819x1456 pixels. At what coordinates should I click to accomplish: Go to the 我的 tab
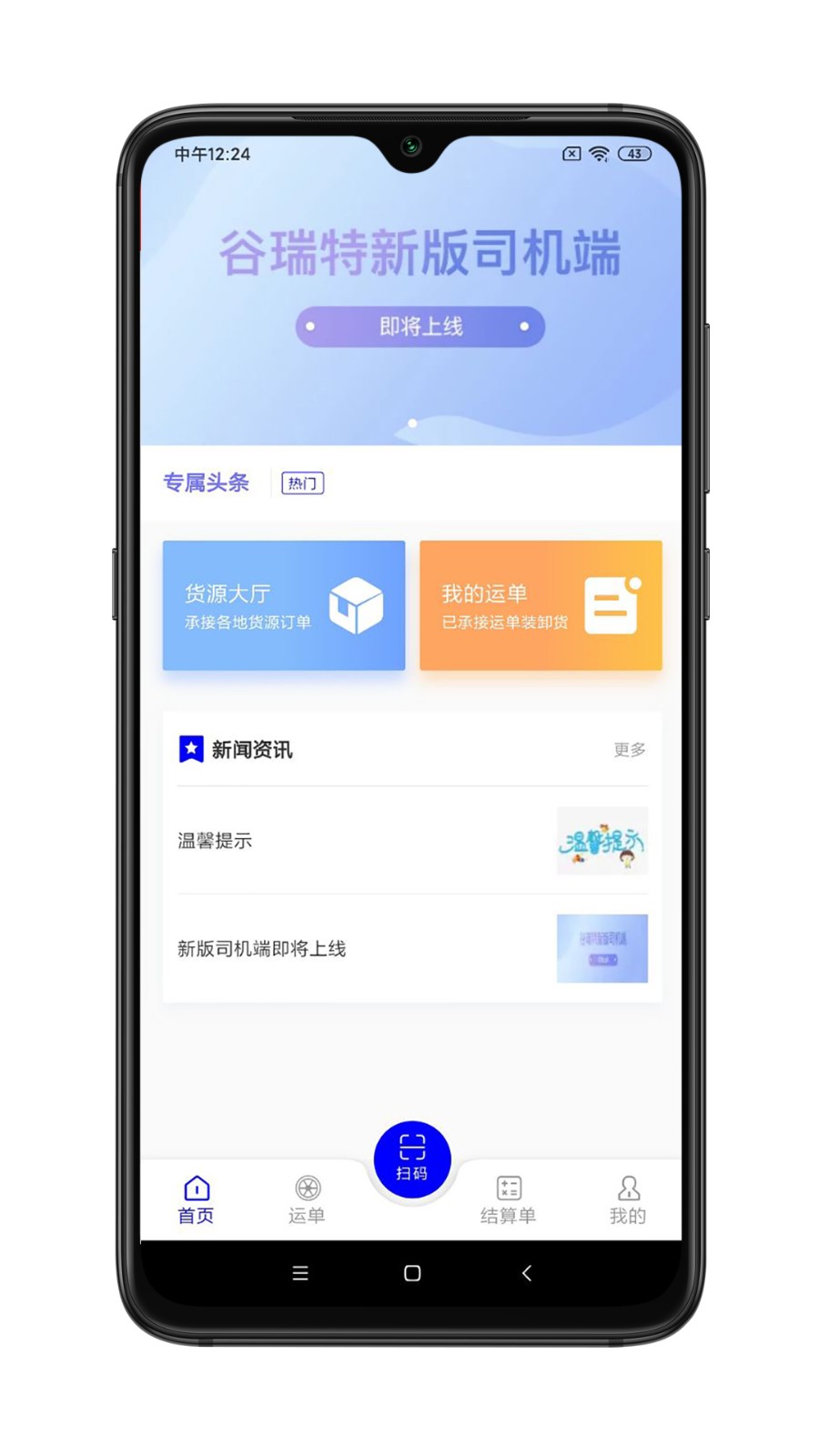[628, 1199]
